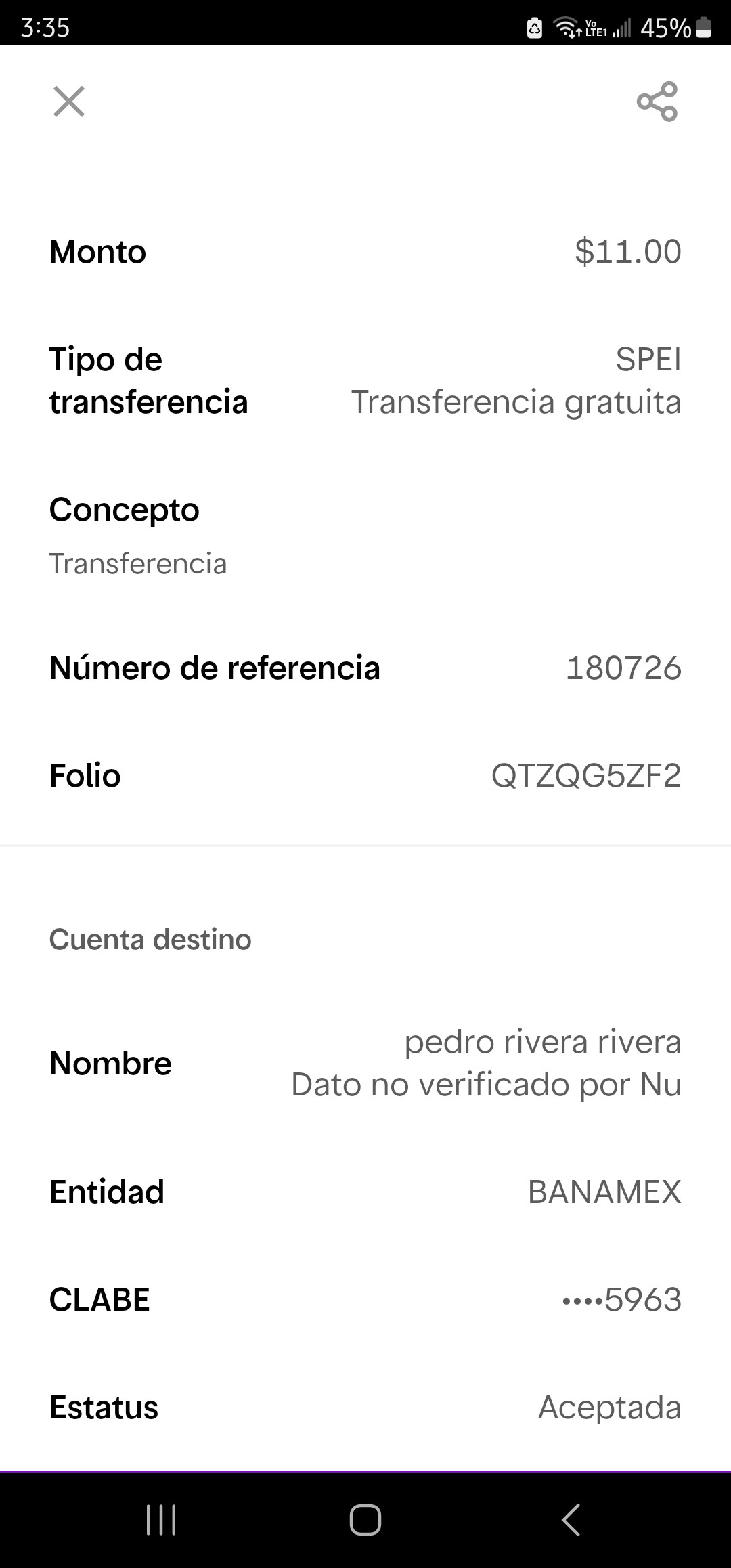Image resolution: width=731 pixels, height=1568 pixels.
Task: Go to the phone home screen
Action: click(365, 1520)
